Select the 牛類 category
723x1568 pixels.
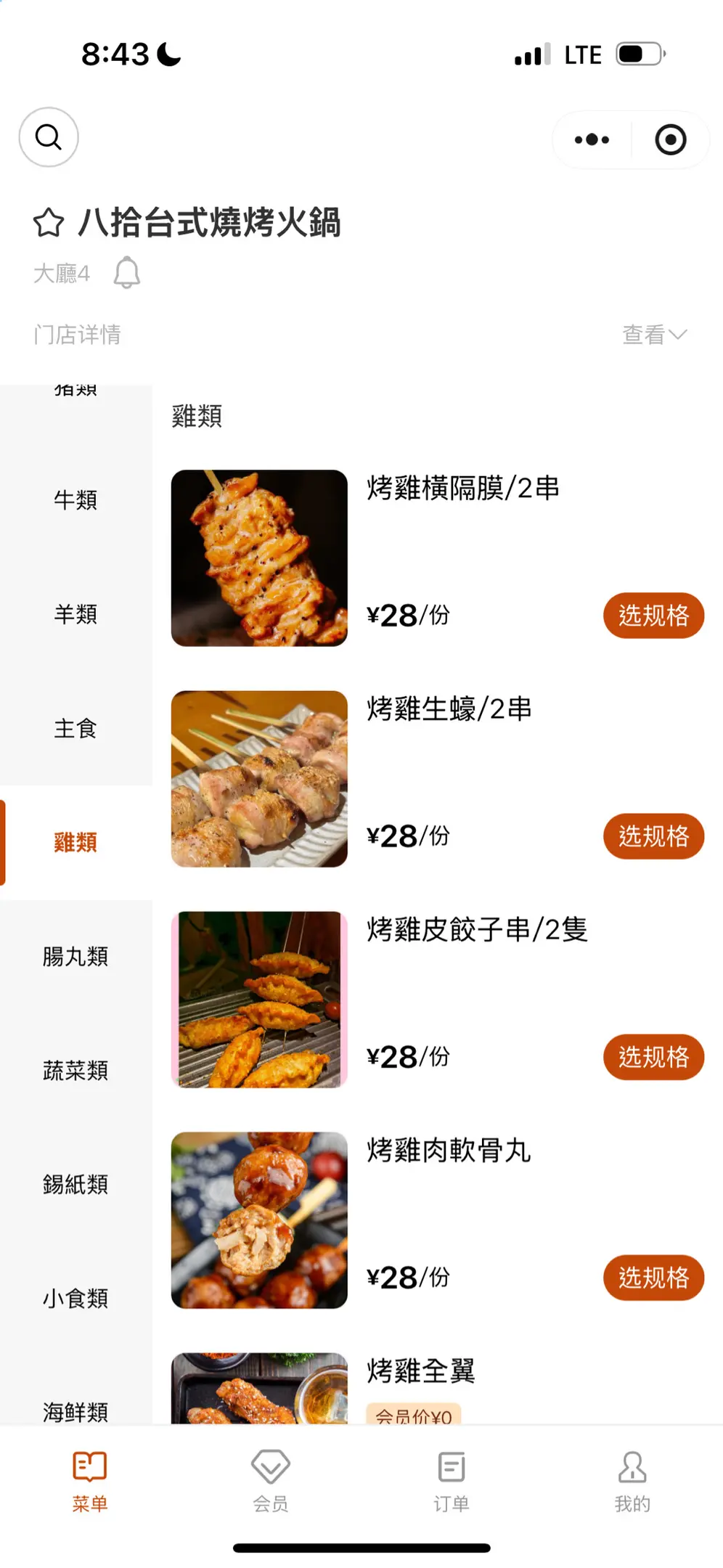[x=75, y=500]
